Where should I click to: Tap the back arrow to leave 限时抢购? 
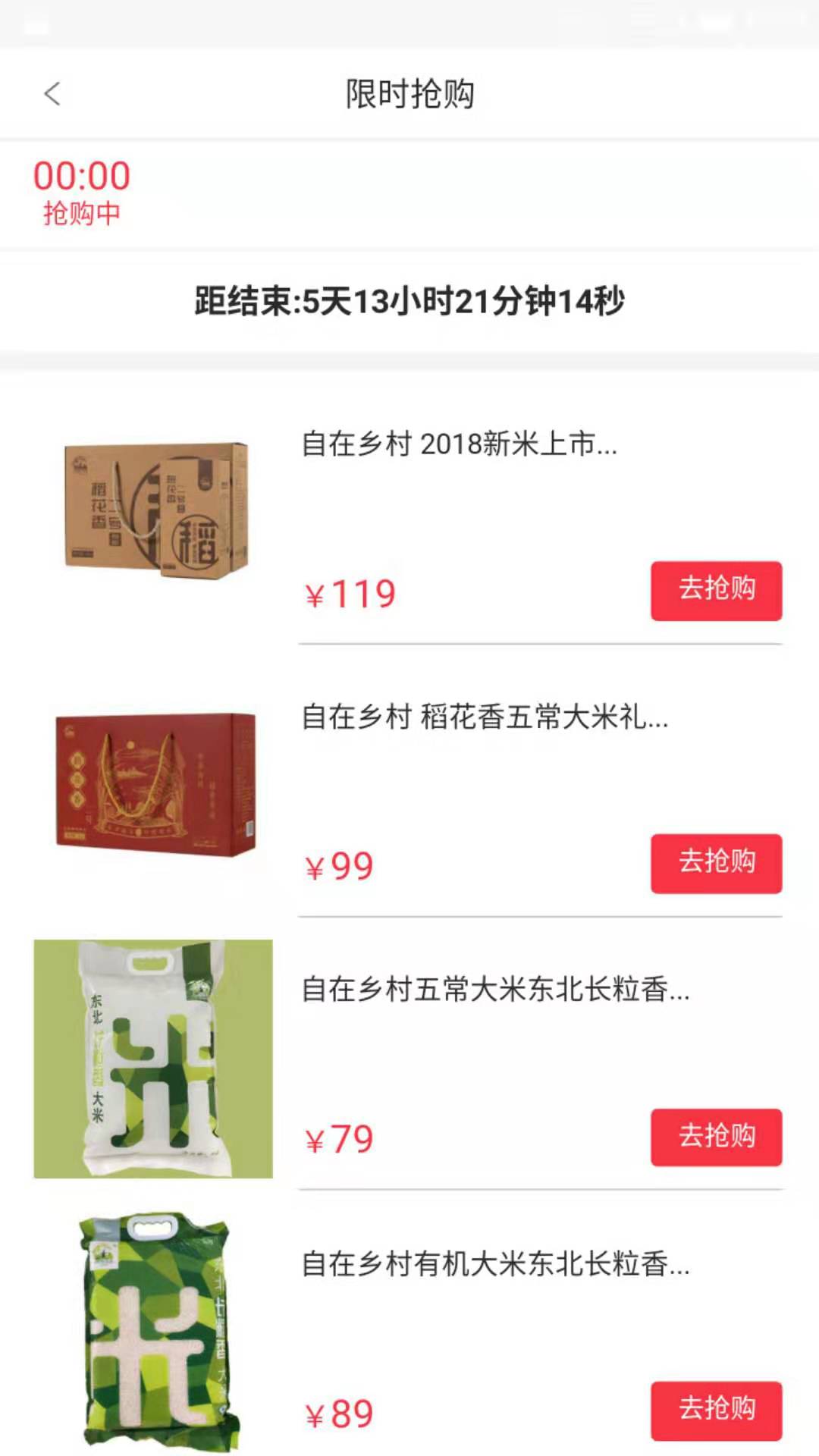coord(50,94)
